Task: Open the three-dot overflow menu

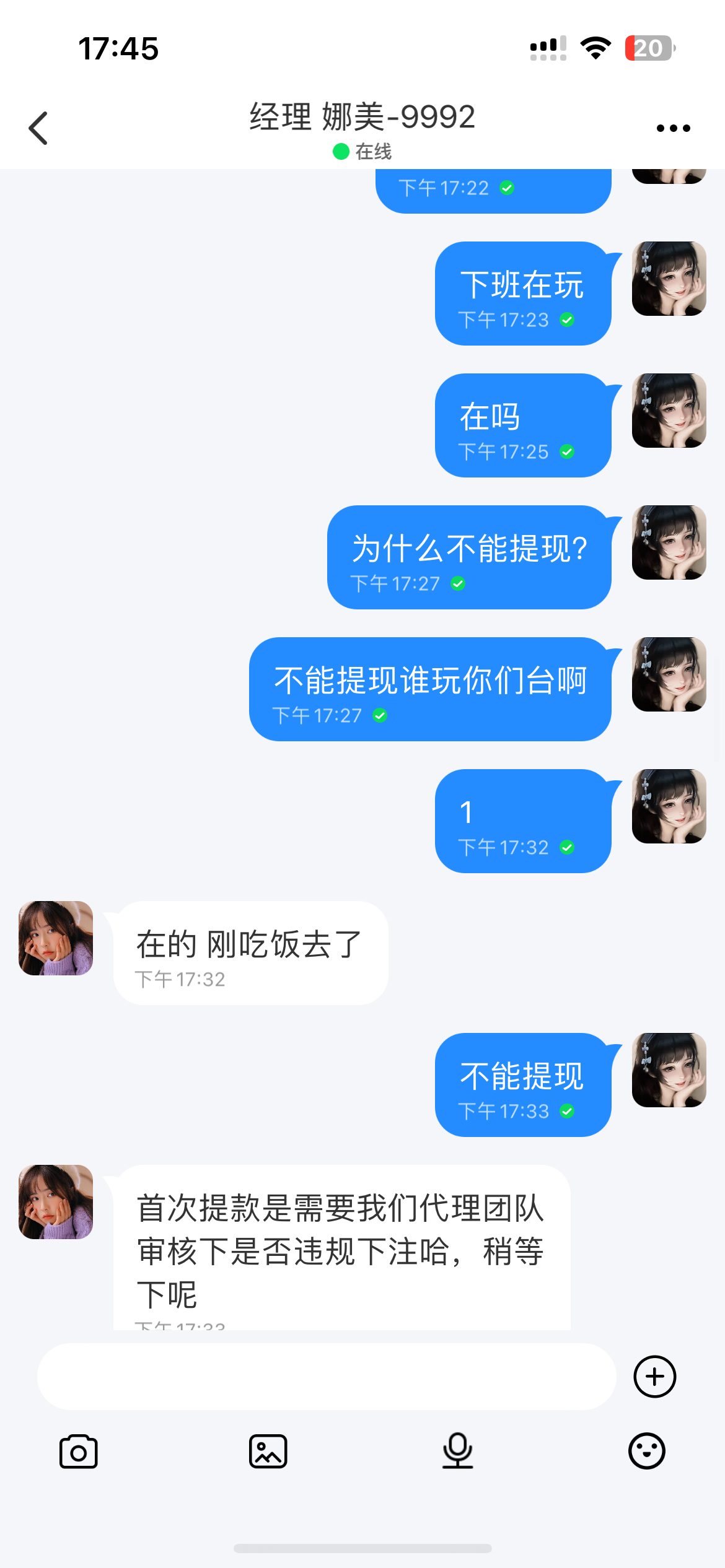Action: 673,128
